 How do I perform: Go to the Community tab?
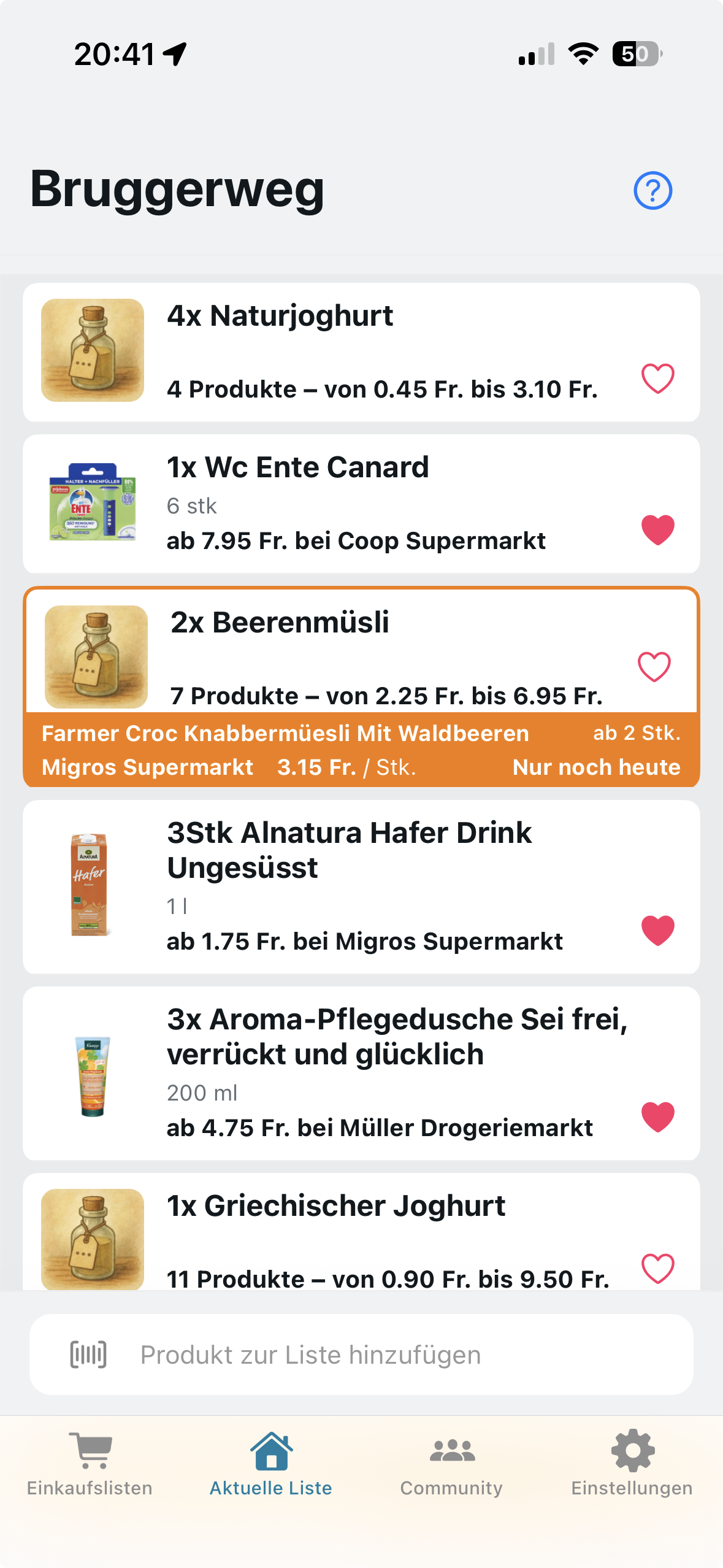point(451,1464)
